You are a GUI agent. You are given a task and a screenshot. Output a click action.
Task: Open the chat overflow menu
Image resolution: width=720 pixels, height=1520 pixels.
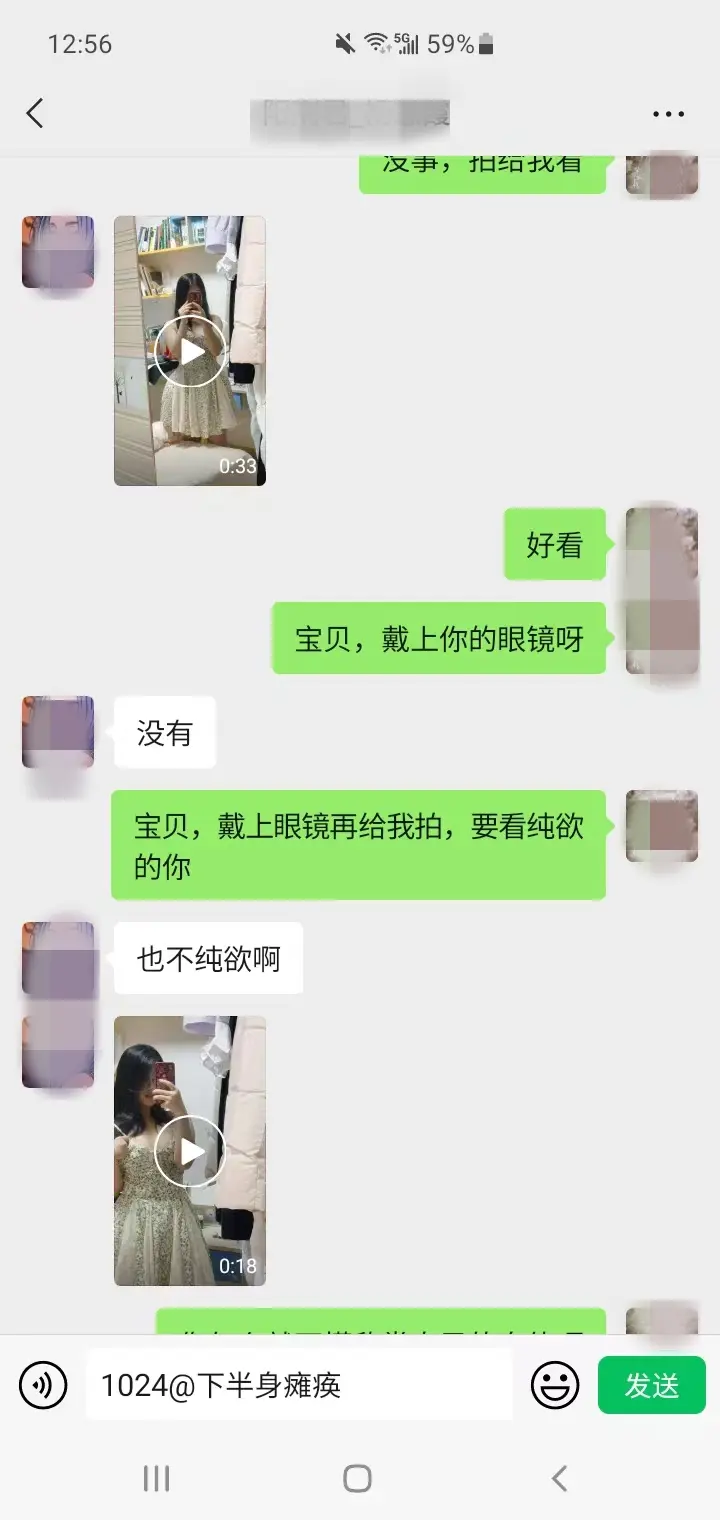tap(668, 114)
